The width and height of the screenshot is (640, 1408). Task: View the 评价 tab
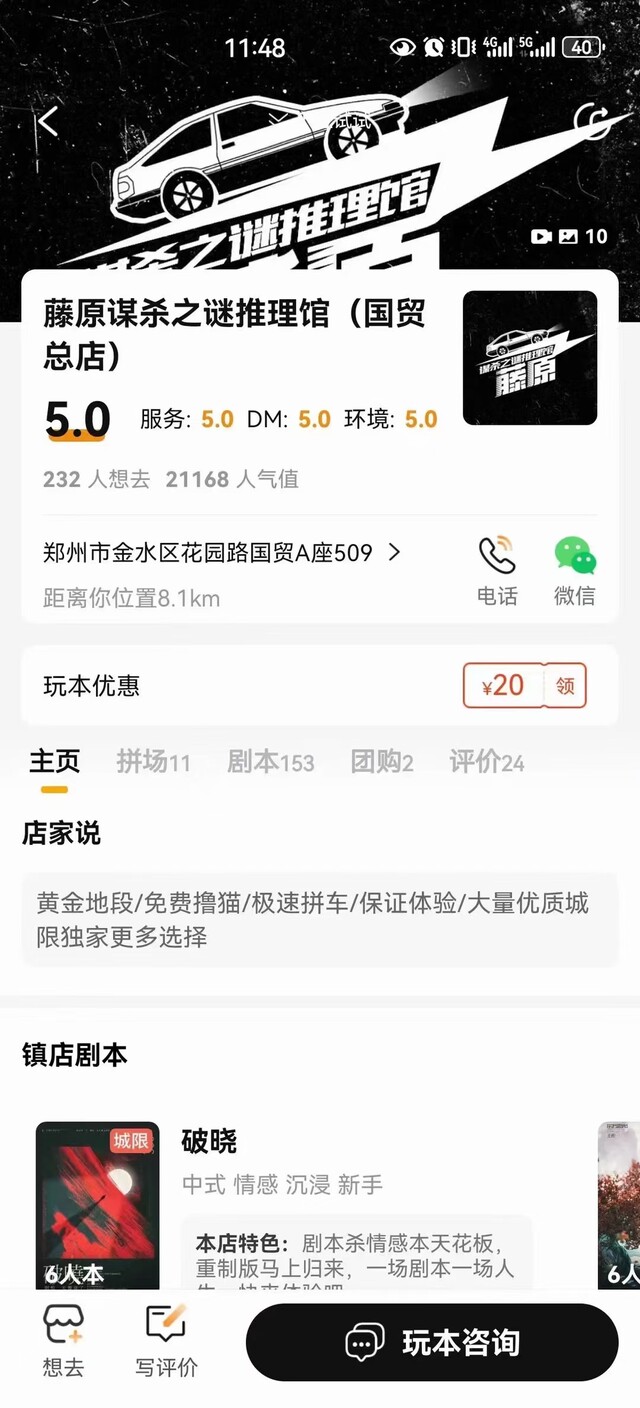[x=486, y=762]
